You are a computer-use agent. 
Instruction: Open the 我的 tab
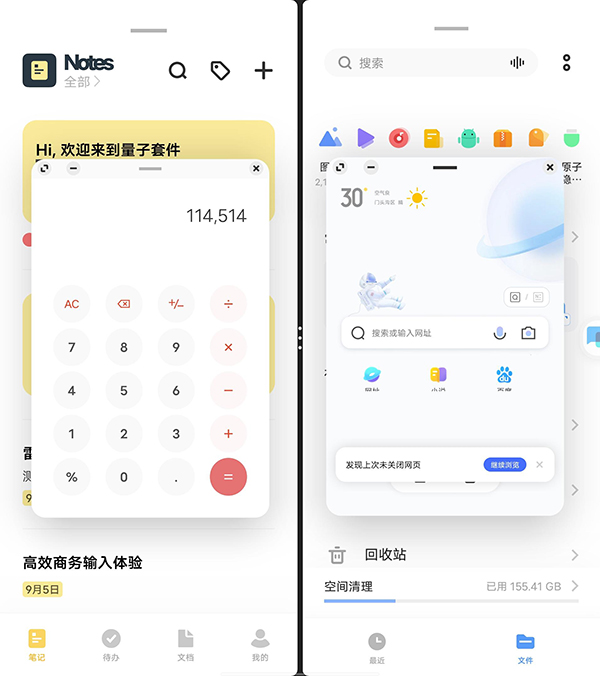(x=260, y=645)
